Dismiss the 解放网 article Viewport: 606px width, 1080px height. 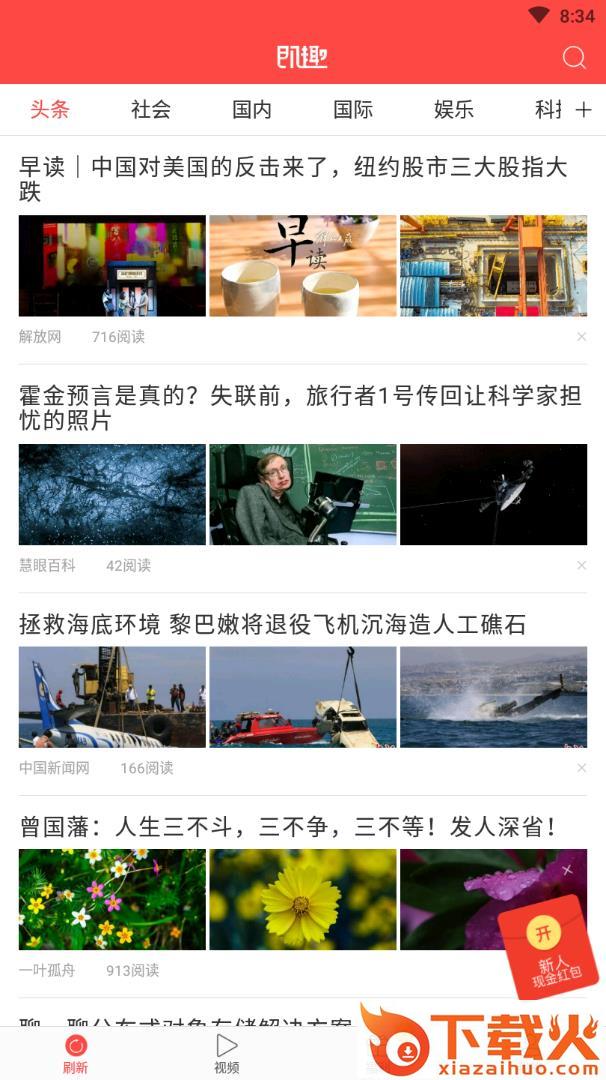click(x=582, y=337)
